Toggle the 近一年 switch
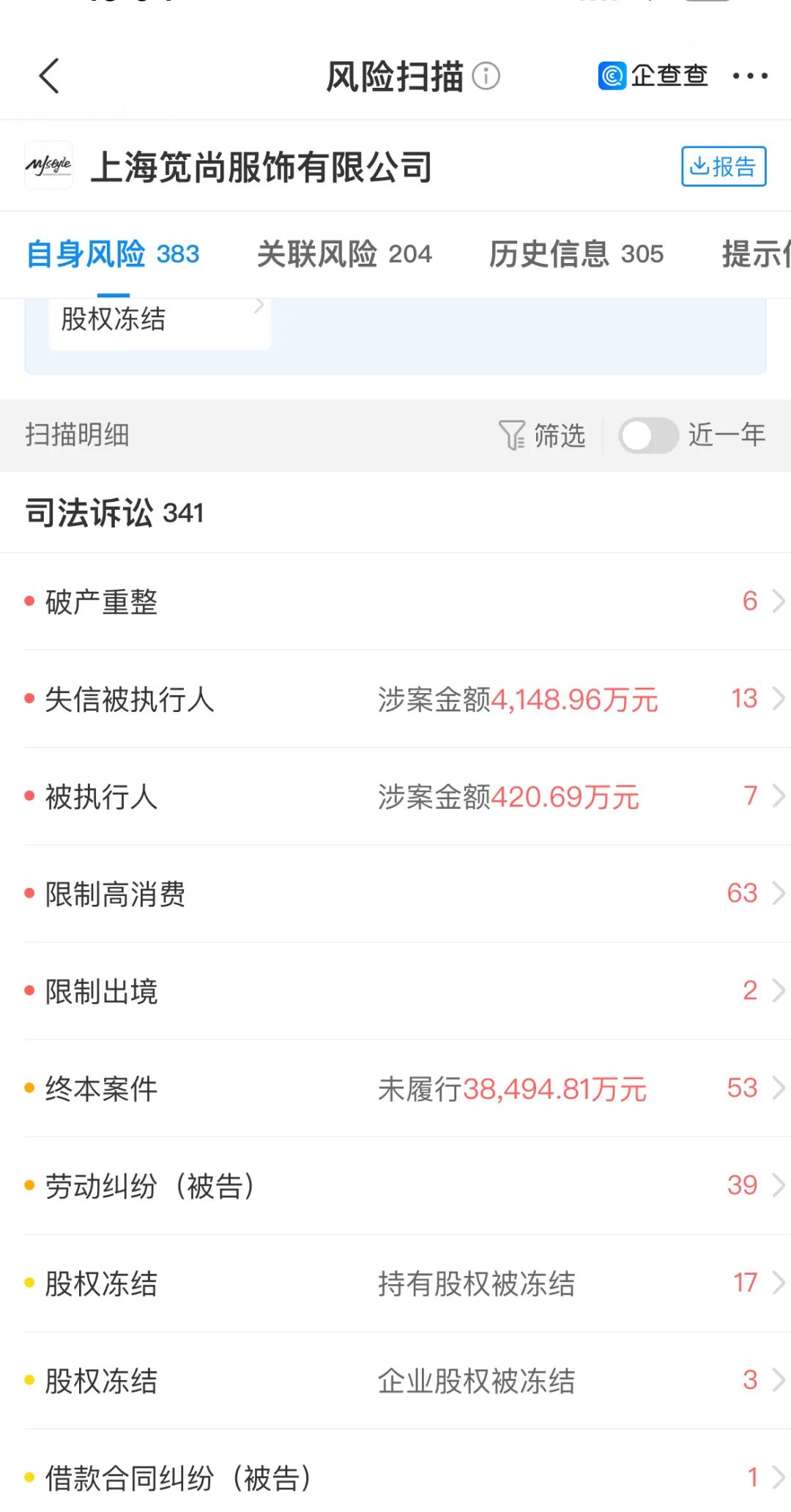The image size is (791, 1512). (x=648, y=435)
